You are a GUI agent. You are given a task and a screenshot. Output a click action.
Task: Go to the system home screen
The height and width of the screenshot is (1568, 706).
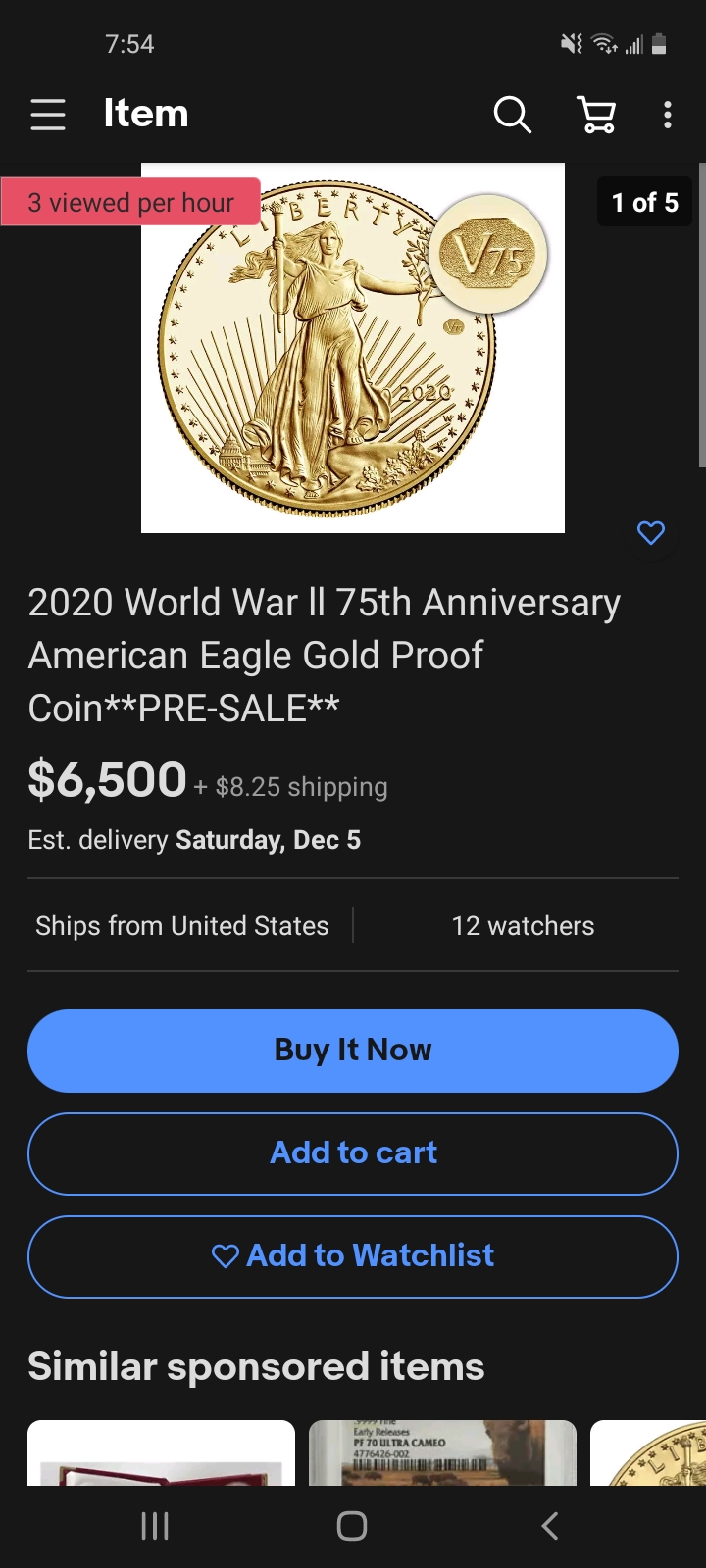[x=352, y=1526]
